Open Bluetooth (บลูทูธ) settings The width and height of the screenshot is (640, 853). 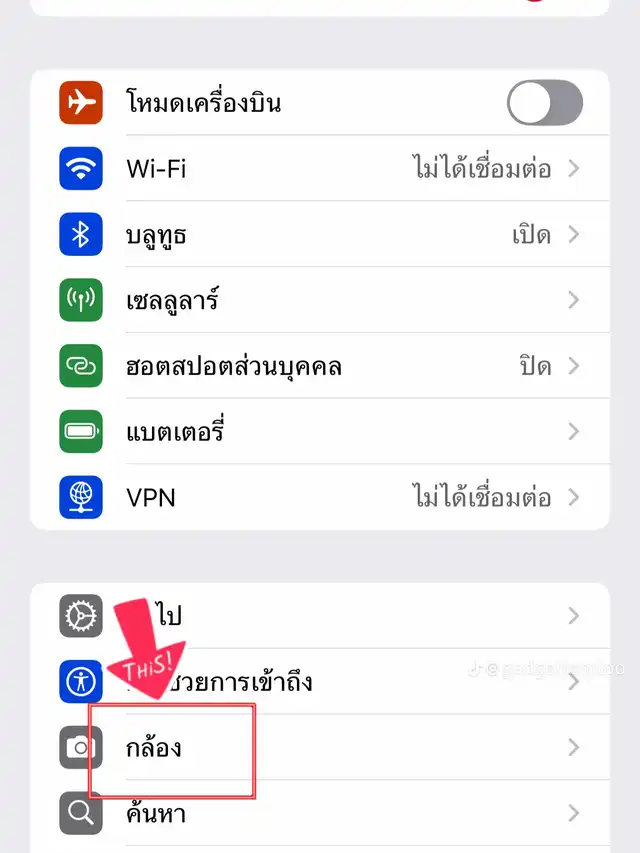(x=320, y=235)
